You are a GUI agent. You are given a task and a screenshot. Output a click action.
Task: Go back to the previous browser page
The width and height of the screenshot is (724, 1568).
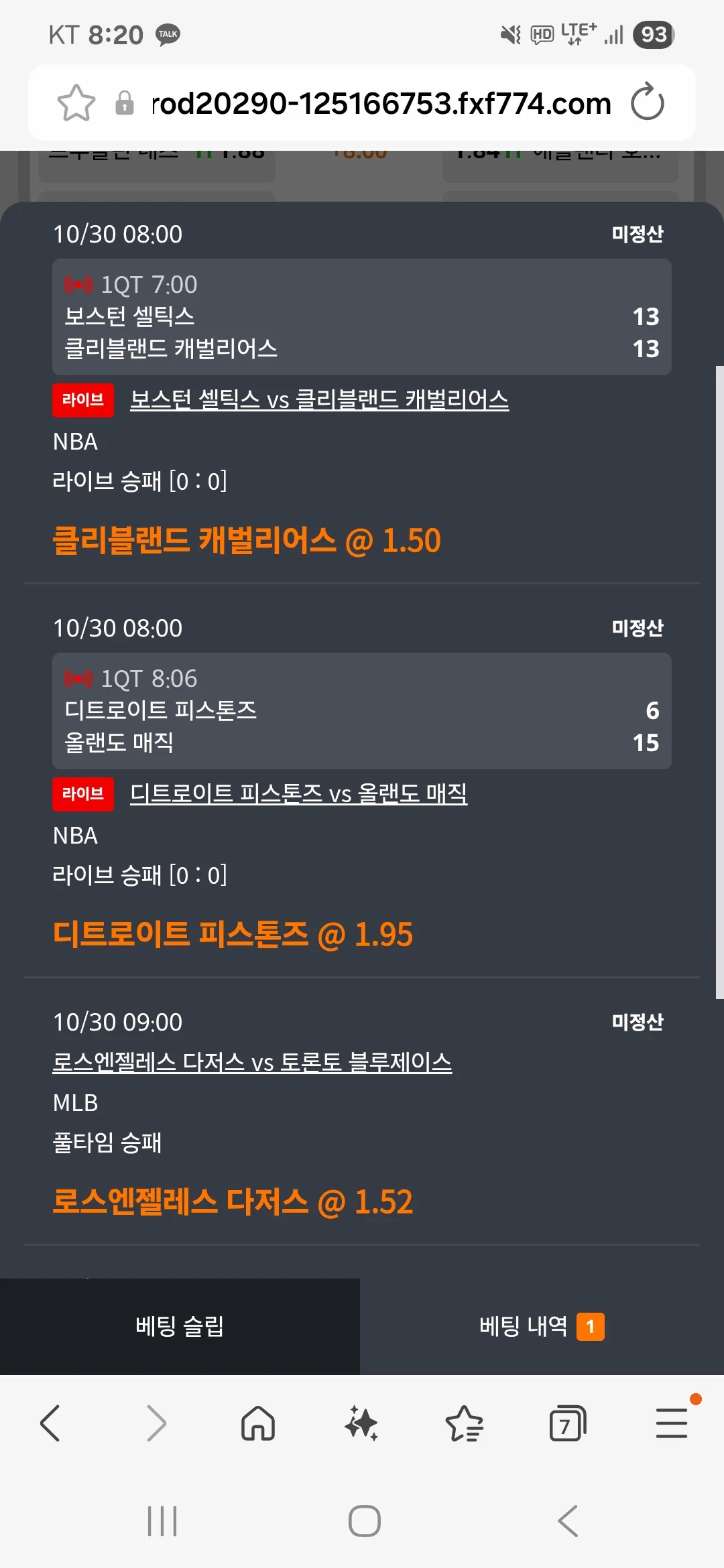pyautogui.click(x=50, y=1423)
